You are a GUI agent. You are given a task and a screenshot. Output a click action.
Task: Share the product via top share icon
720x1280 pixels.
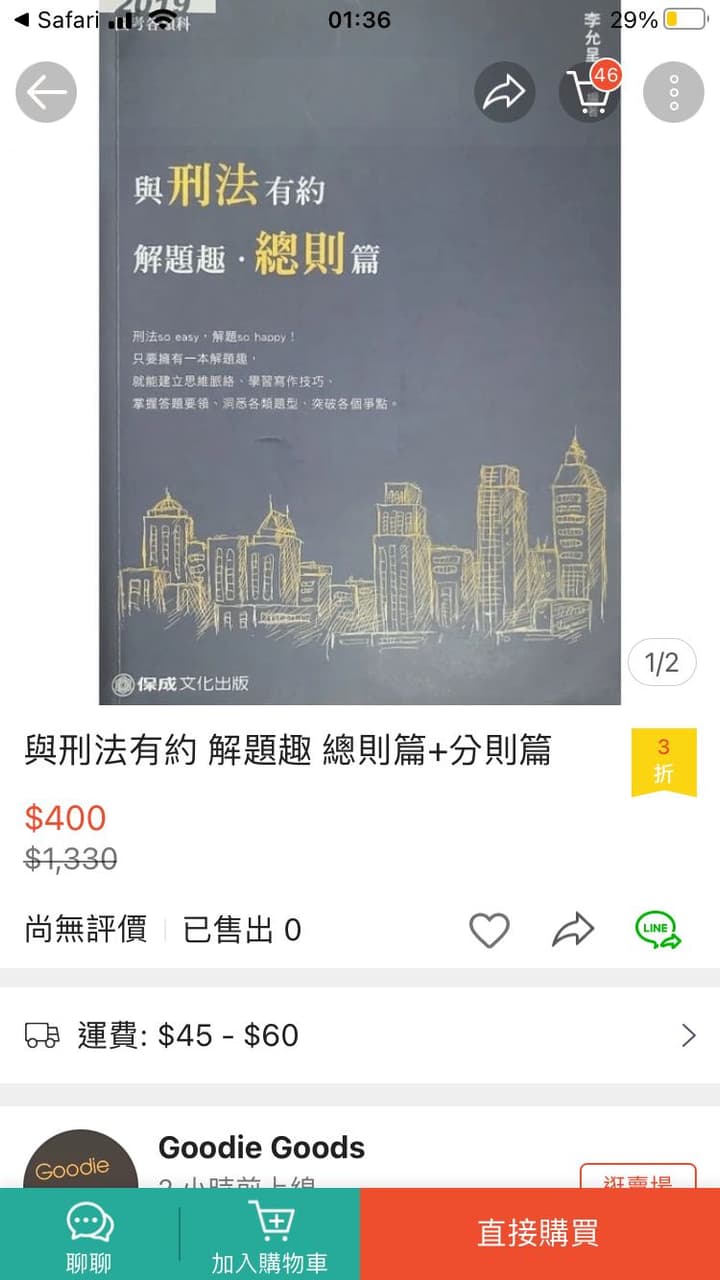tap(504, 92)
